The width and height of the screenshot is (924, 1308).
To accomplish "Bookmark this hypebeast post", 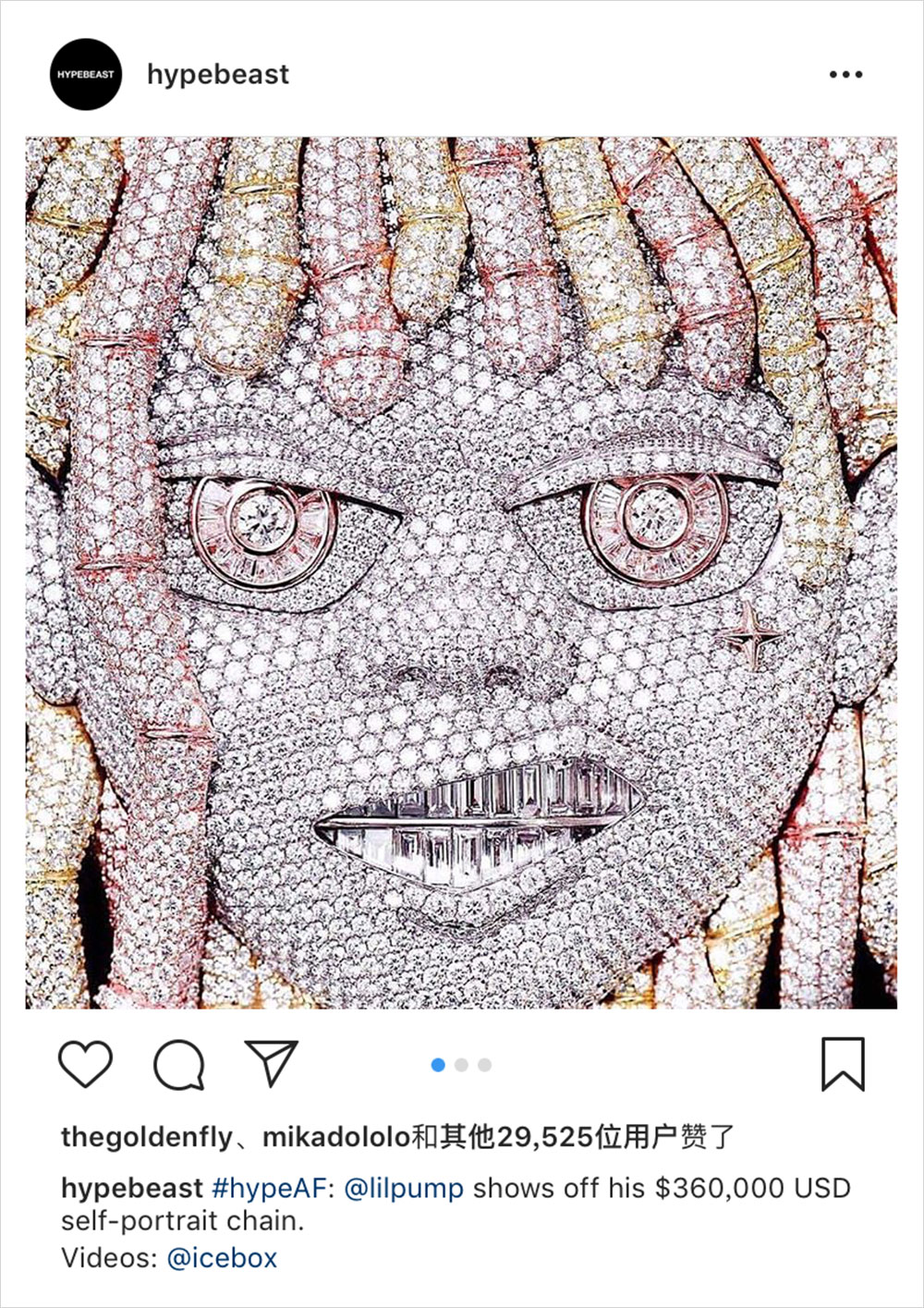I will 842,1064.
